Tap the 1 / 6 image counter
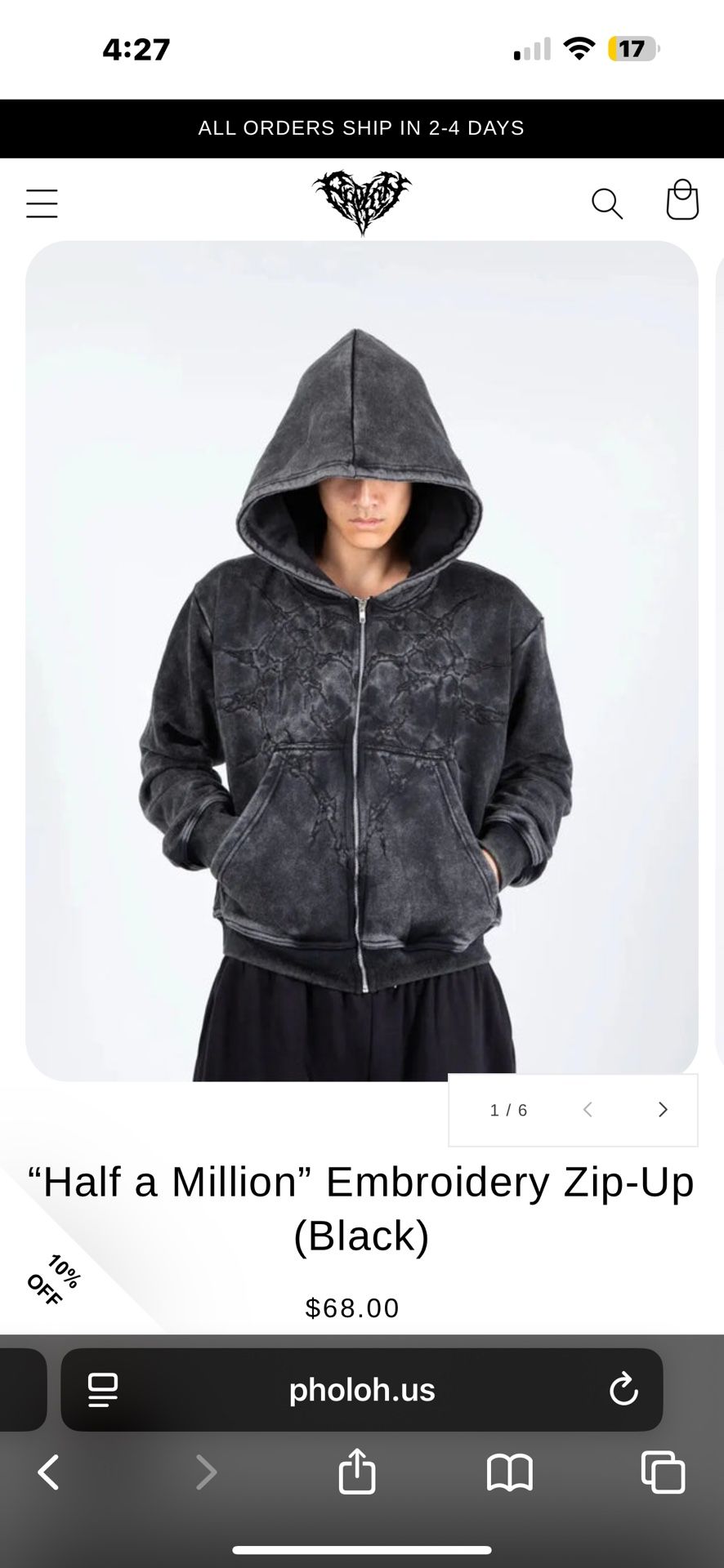 click(x=508, y=1109)
